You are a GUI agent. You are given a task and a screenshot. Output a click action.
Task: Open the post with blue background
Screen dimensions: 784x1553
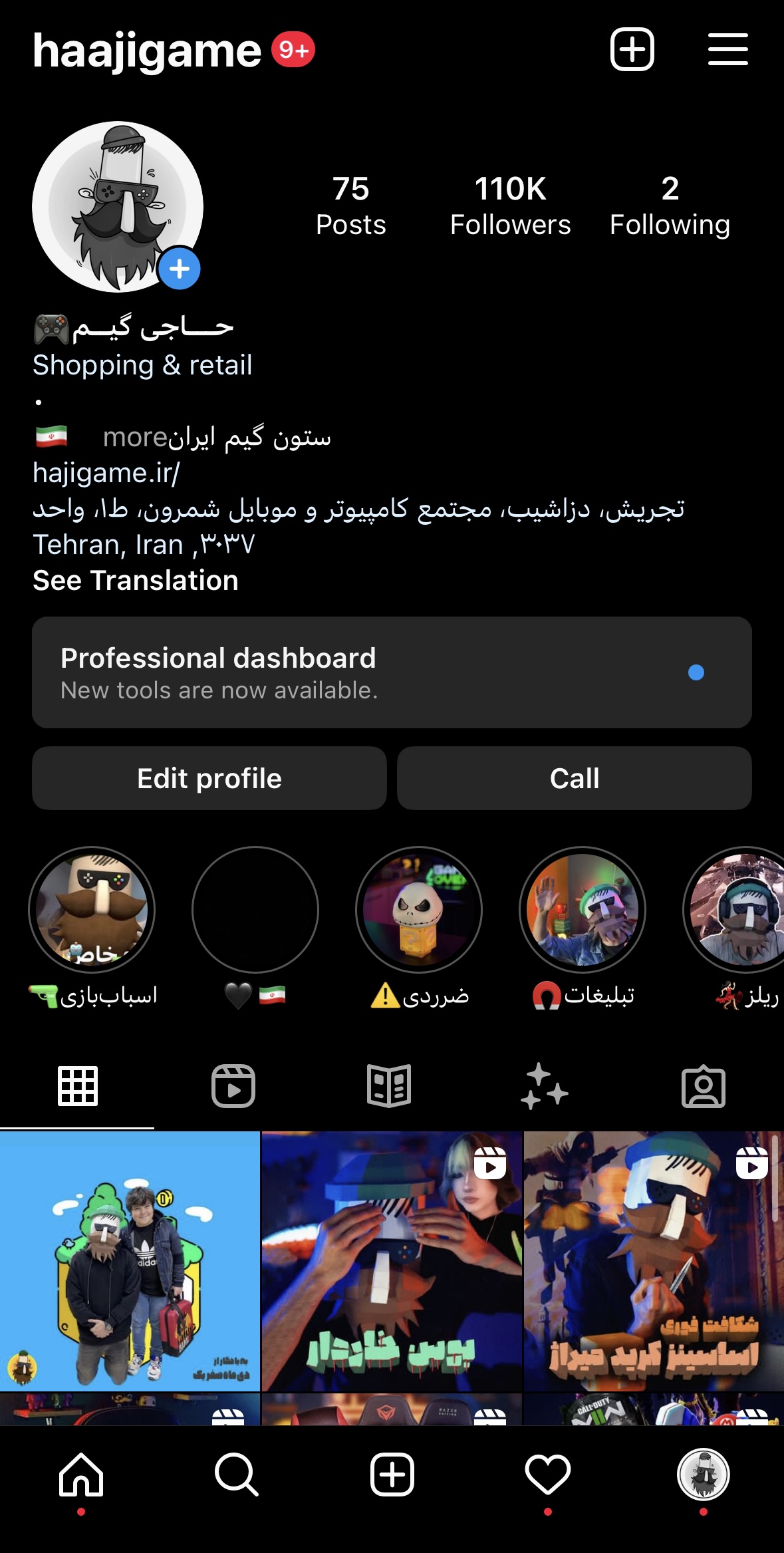tap(130, 1260)
